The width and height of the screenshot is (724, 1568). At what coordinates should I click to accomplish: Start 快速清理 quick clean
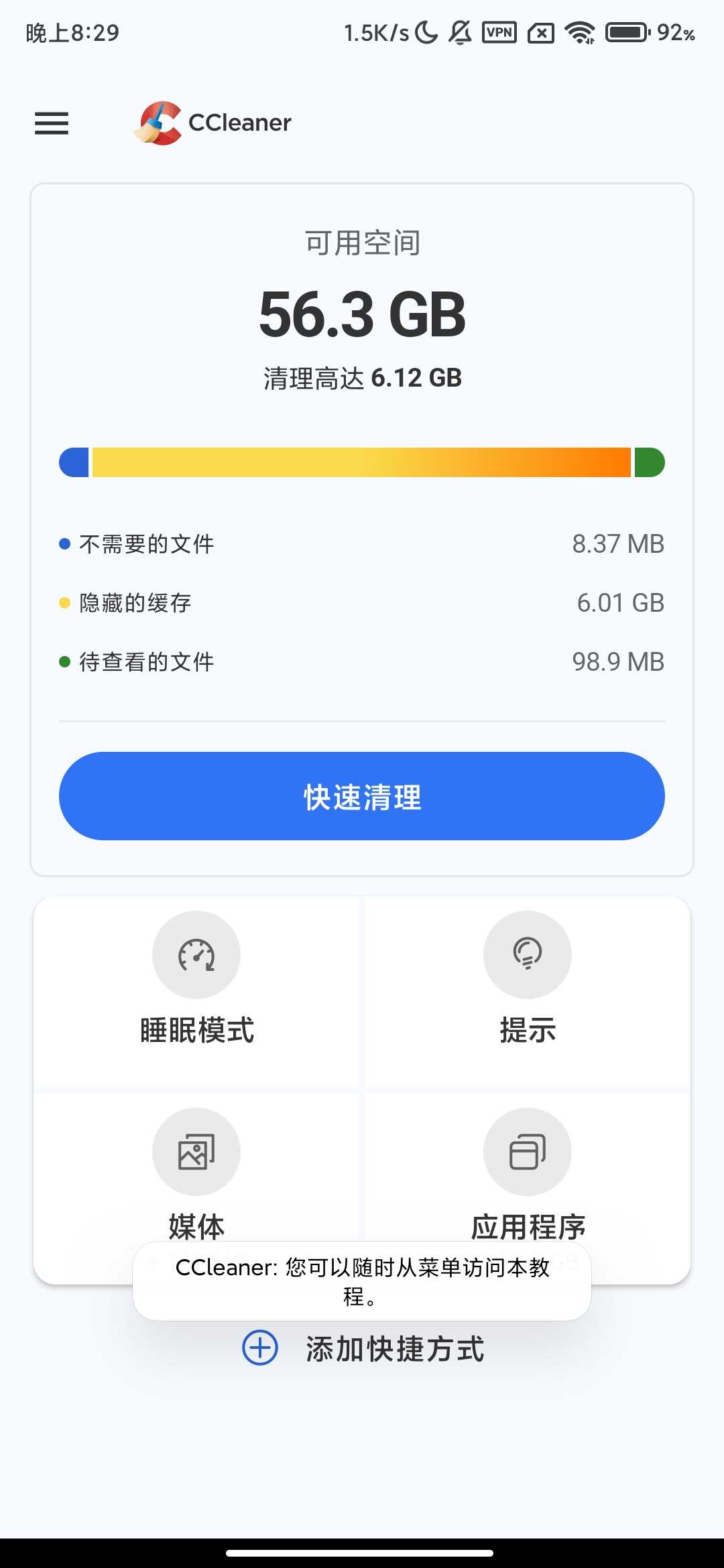coord(362,796)
